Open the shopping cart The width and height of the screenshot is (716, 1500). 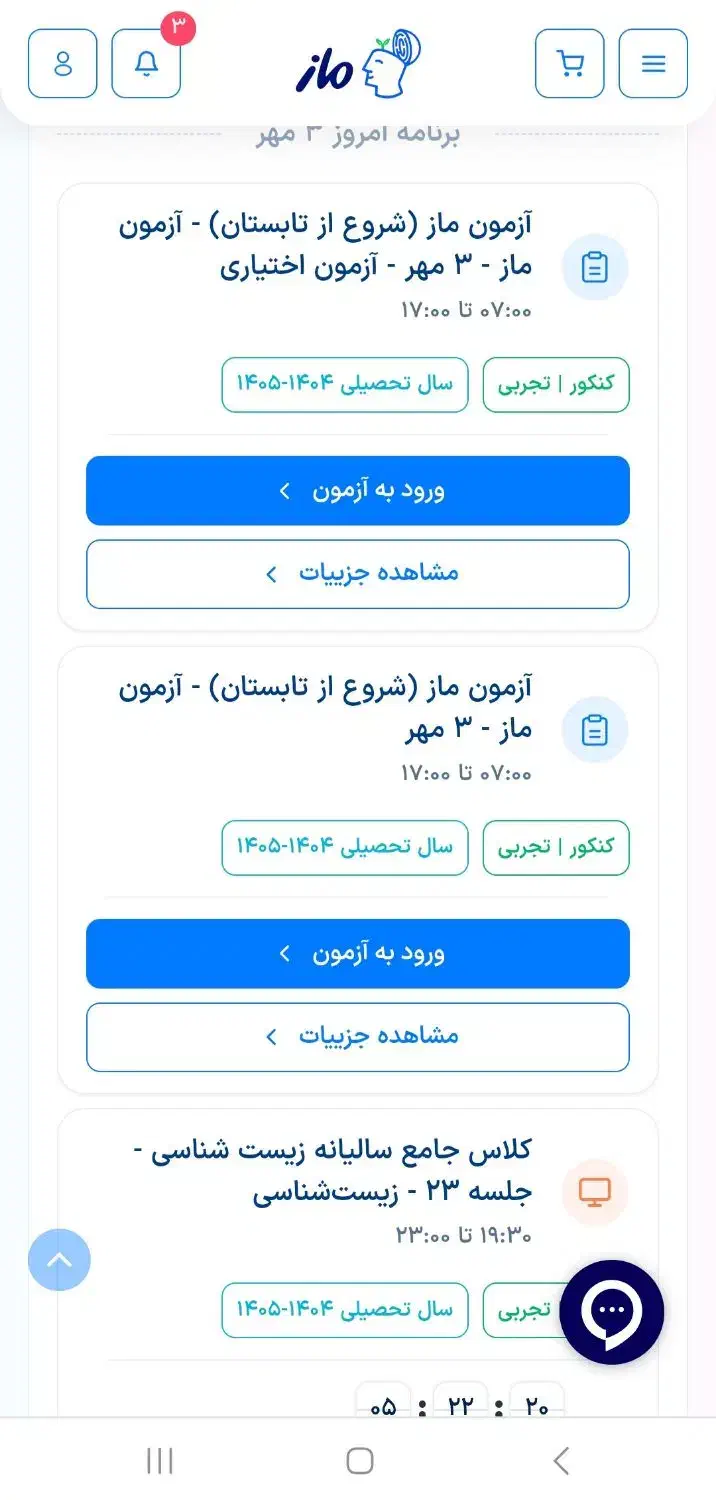[x=570, y=64]
